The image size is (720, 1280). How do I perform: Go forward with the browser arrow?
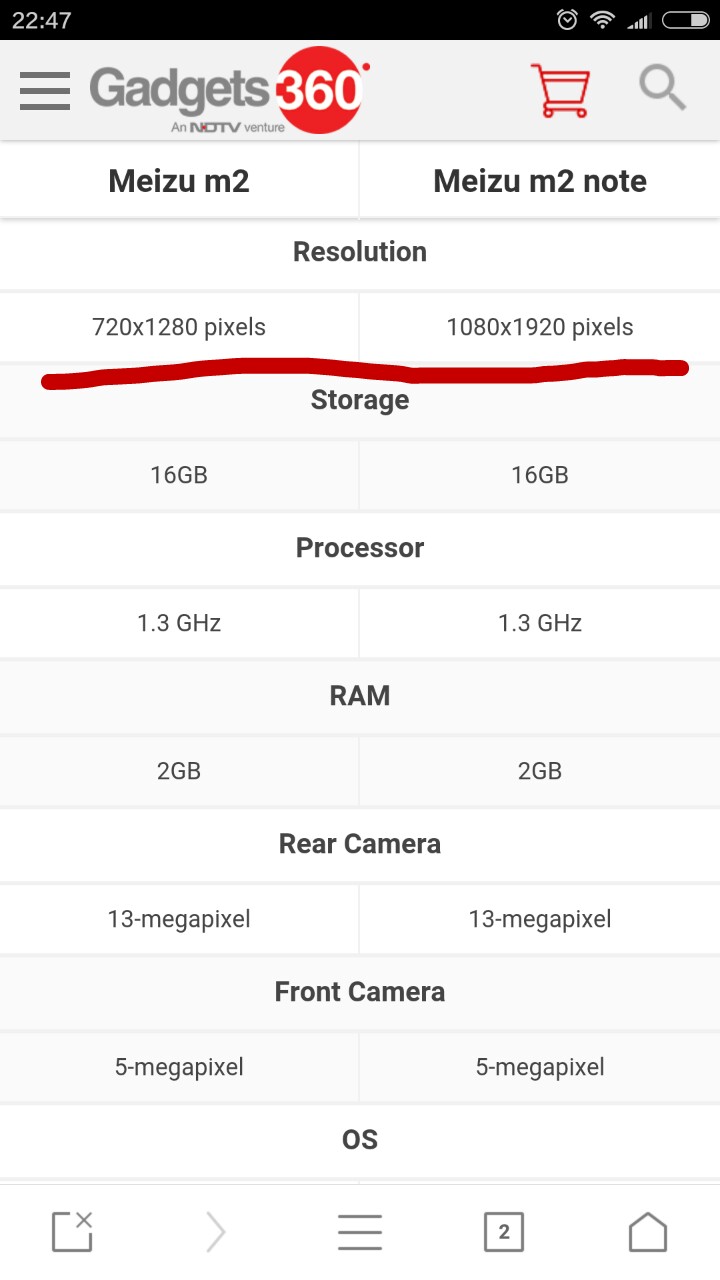pos(216,1232)
